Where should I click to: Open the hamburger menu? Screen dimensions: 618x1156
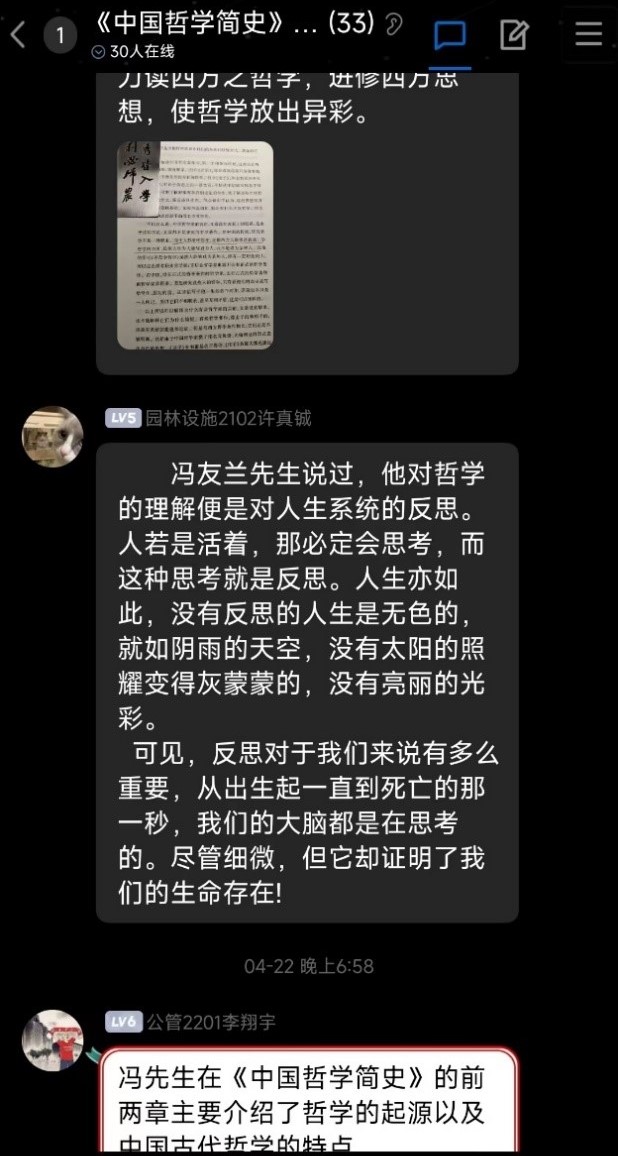point(588,34)
